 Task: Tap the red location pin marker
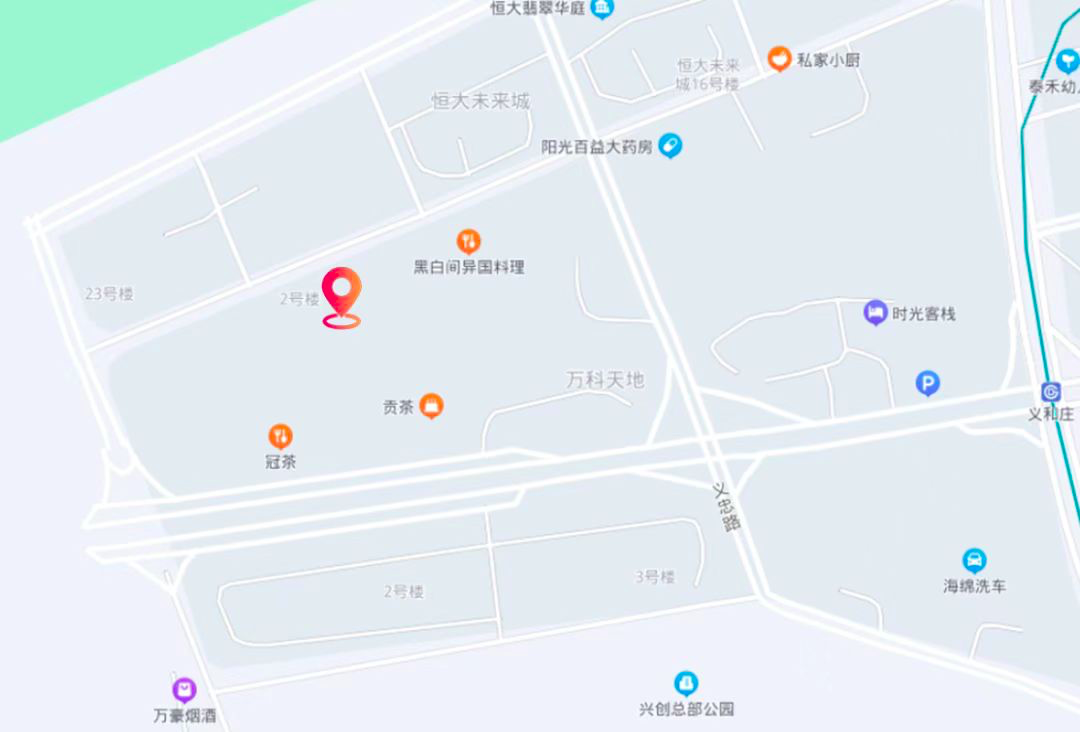pos(342,292)
